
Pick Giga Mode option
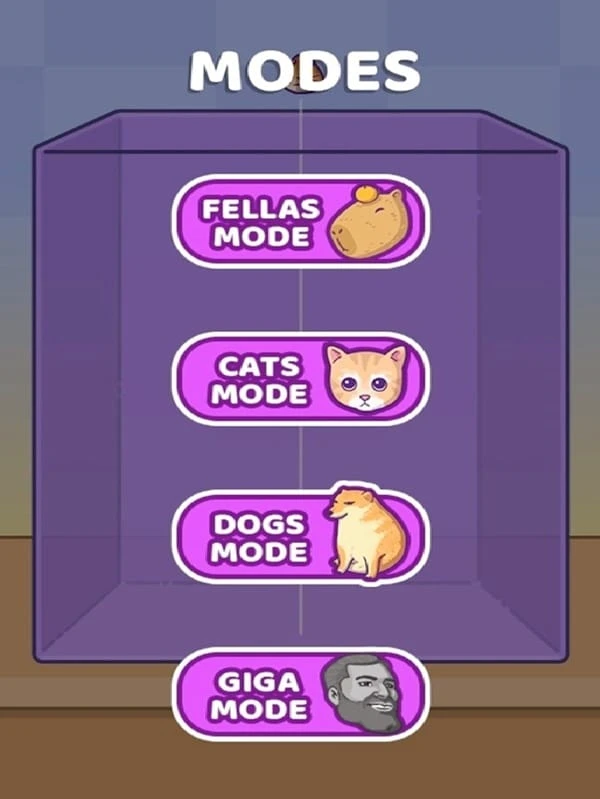pos(300,695)
